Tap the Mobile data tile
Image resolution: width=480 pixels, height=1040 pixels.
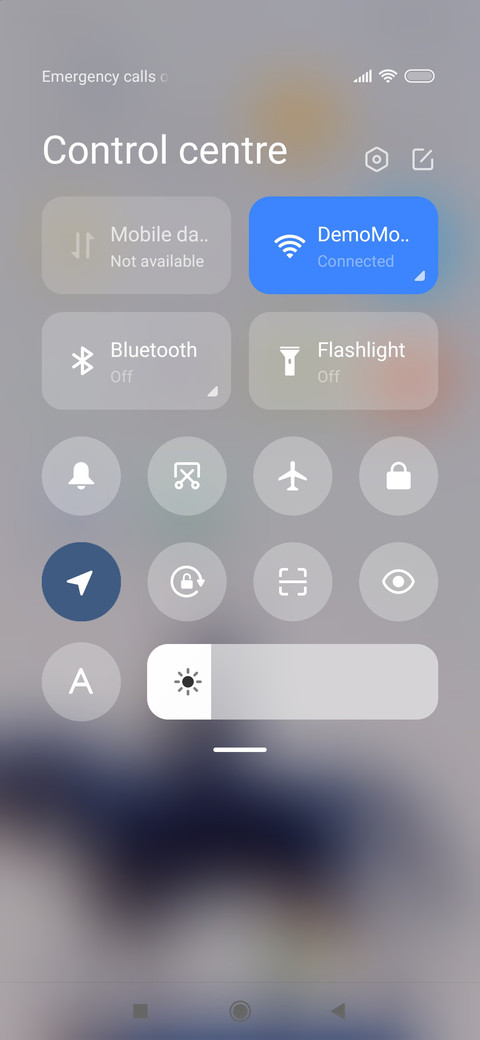(137, 245)
